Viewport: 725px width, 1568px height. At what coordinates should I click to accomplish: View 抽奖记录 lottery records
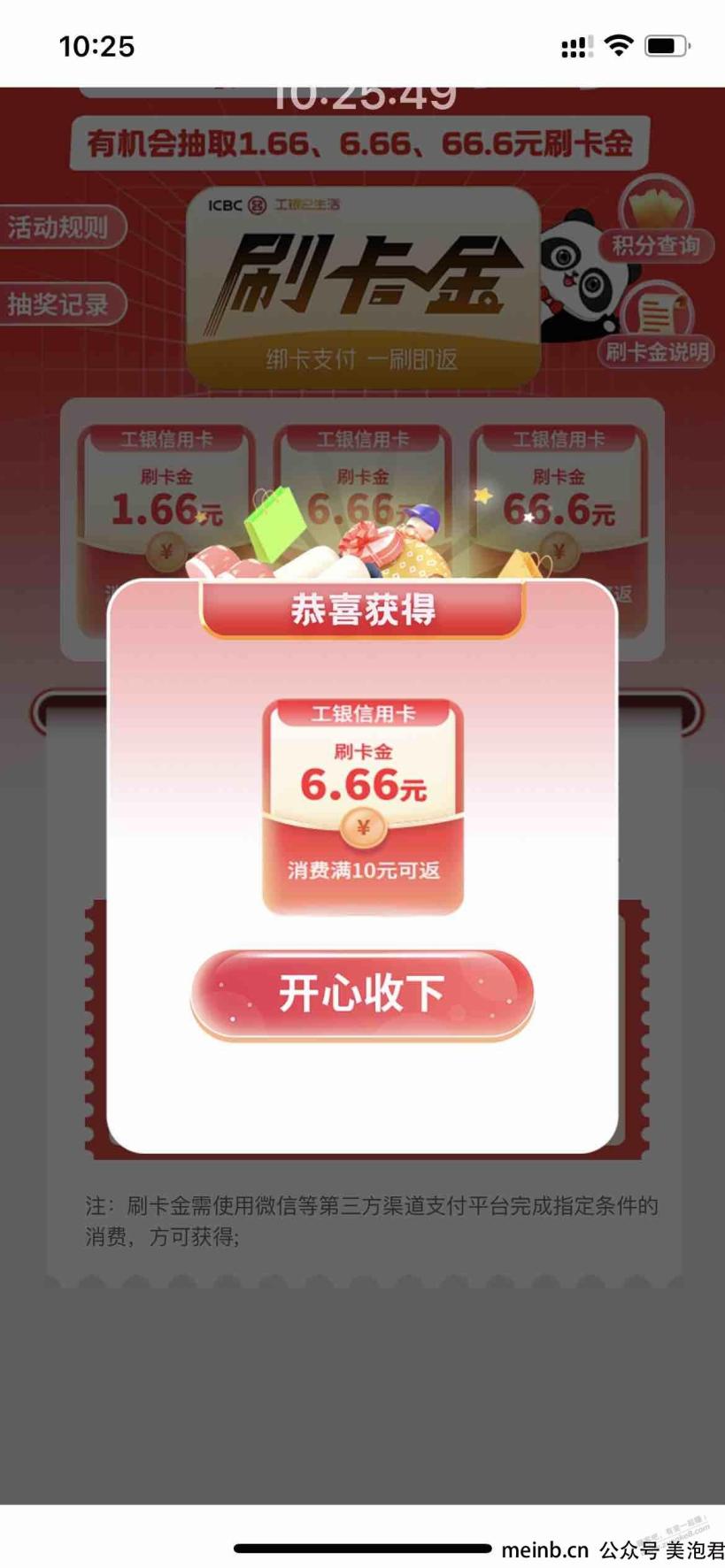(58, 304)
